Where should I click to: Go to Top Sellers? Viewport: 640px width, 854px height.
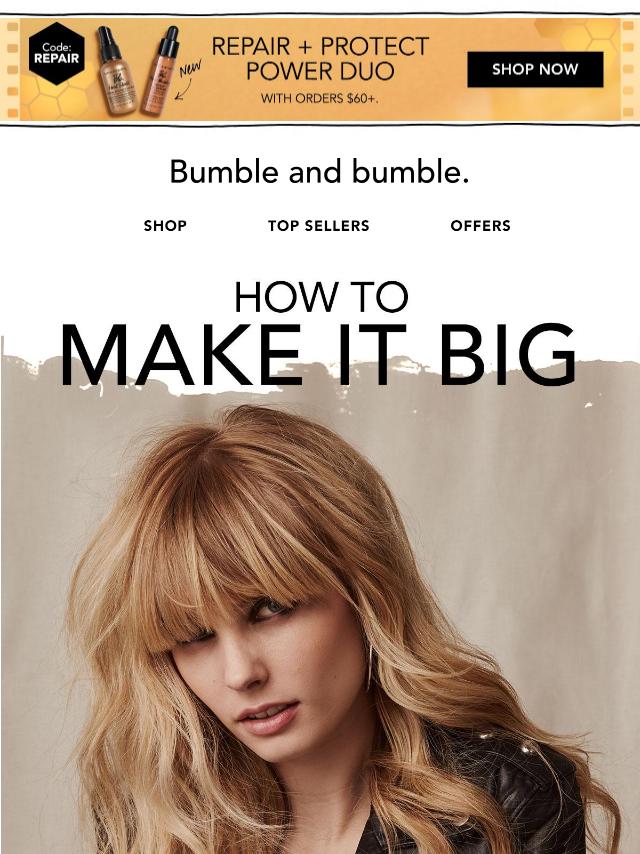coord(318,226)
